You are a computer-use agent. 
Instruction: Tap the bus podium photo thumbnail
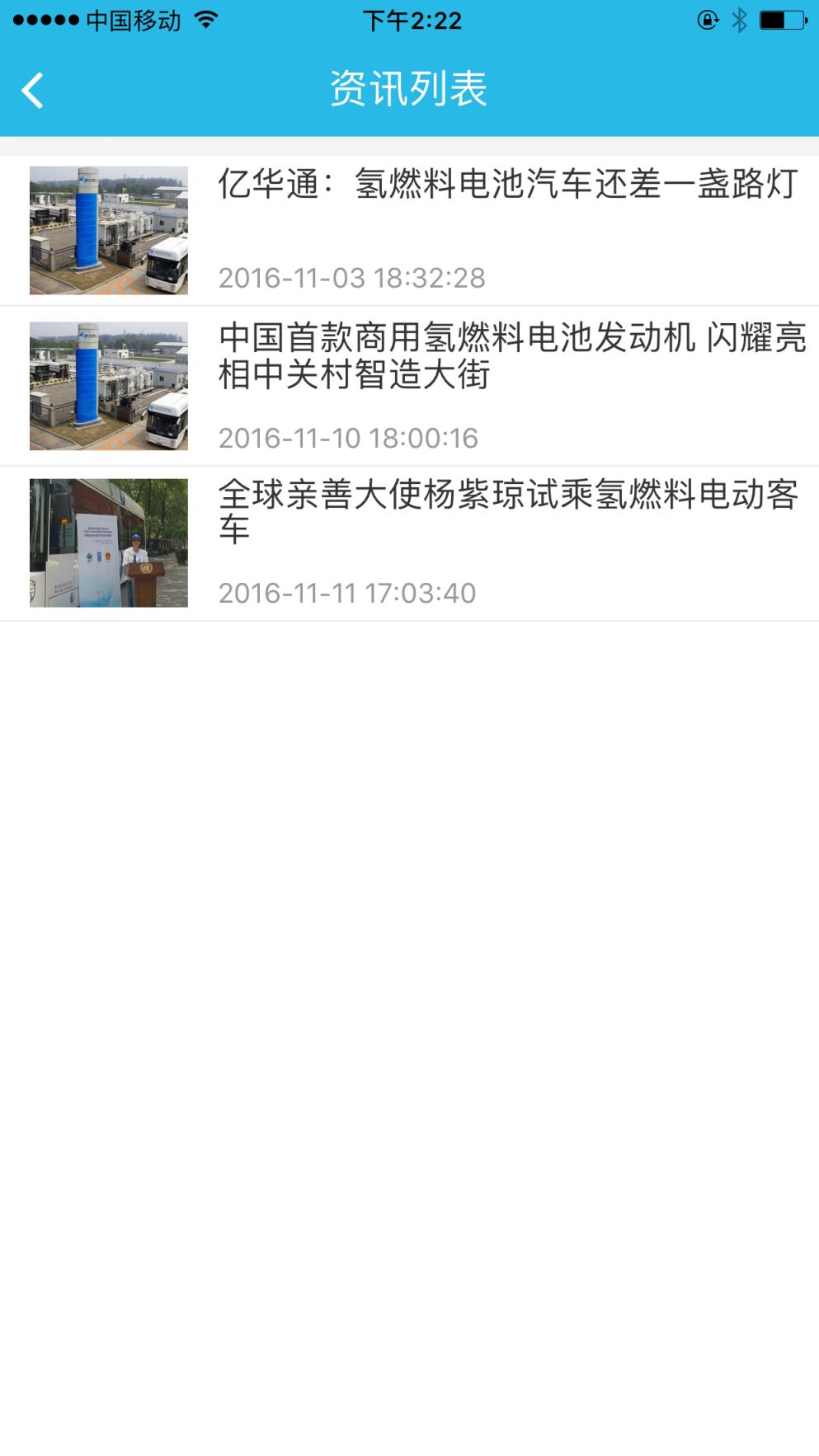point(108,542)
